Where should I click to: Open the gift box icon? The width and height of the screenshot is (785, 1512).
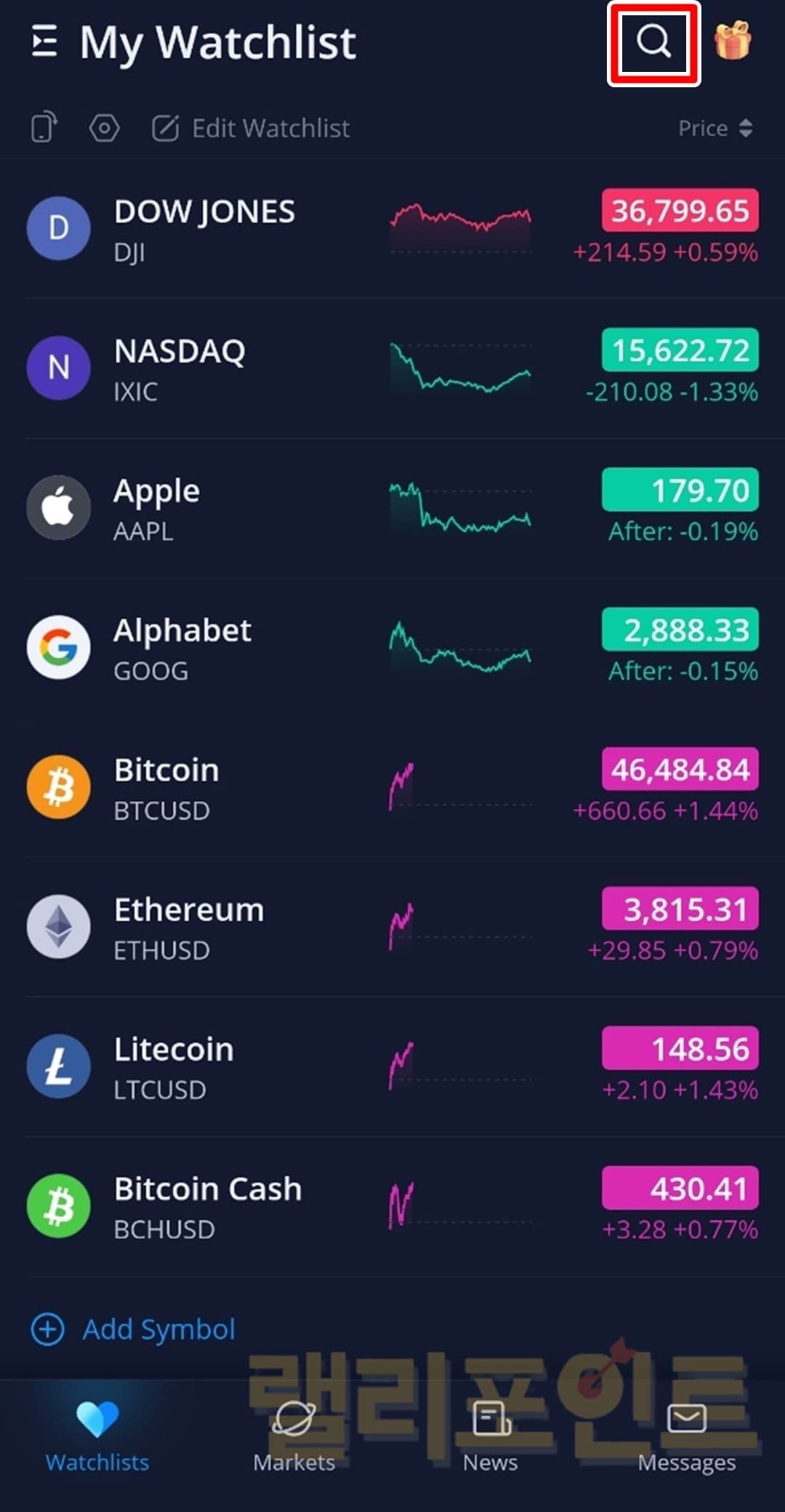(x=732, y=41)
